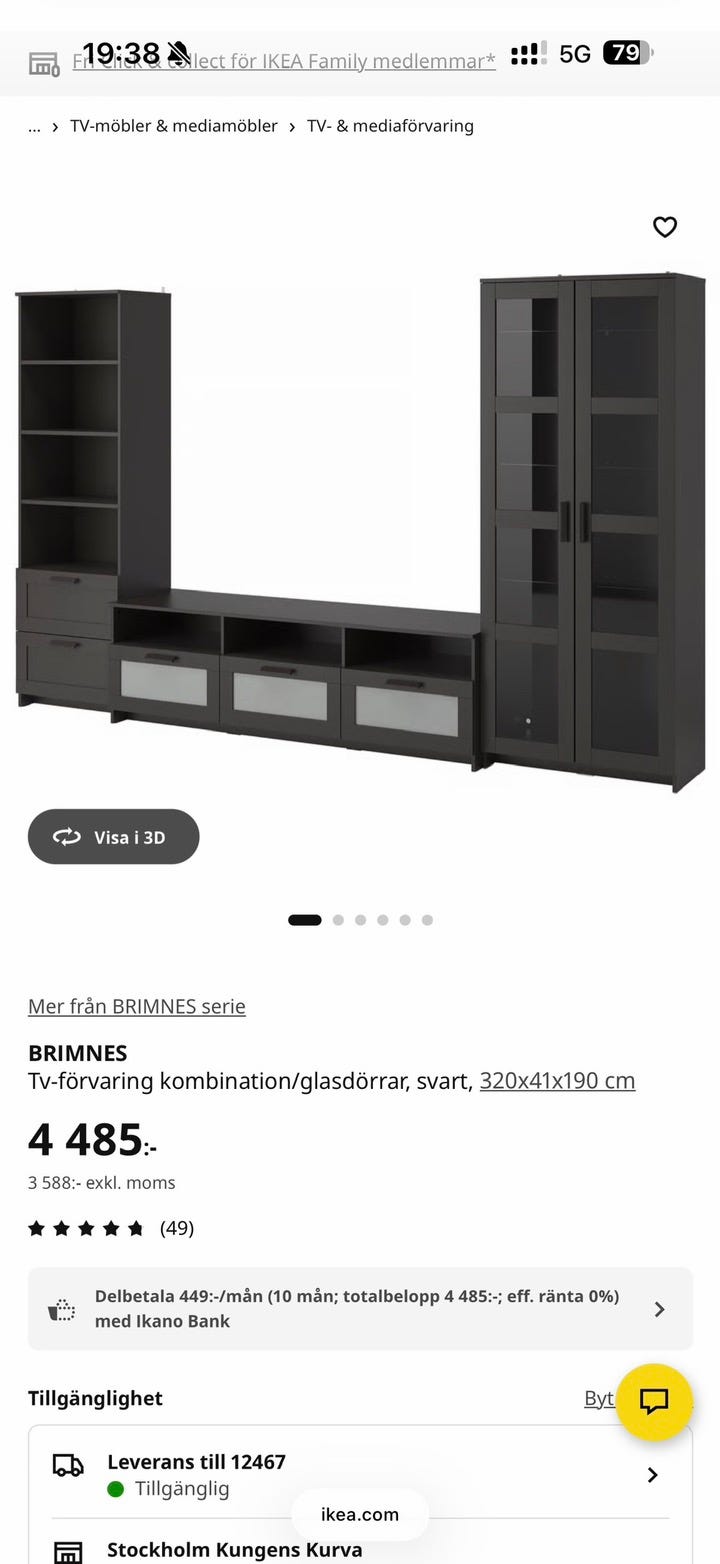Tap the 5-star rating showing 49 reviews
This screenshot has height=1564, width=720.
110,1227
